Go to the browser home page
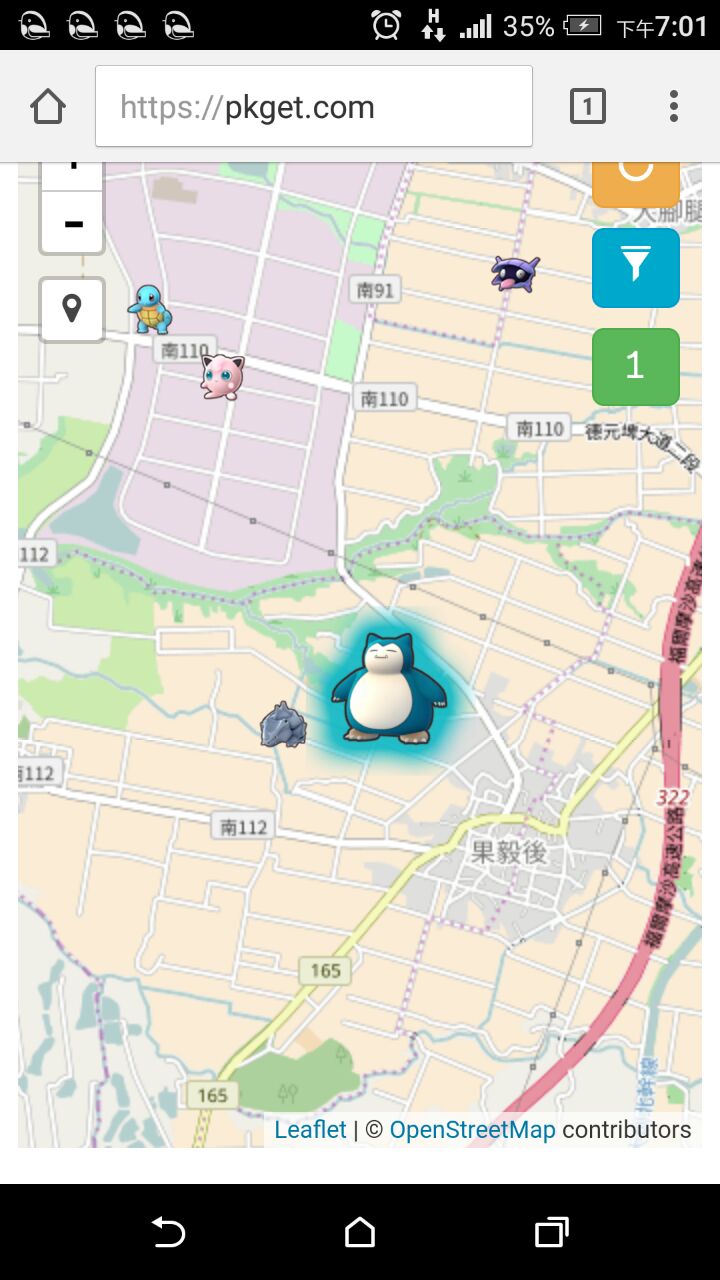The width and height of the screenshot is (720, 1280). tap(48, 106)
